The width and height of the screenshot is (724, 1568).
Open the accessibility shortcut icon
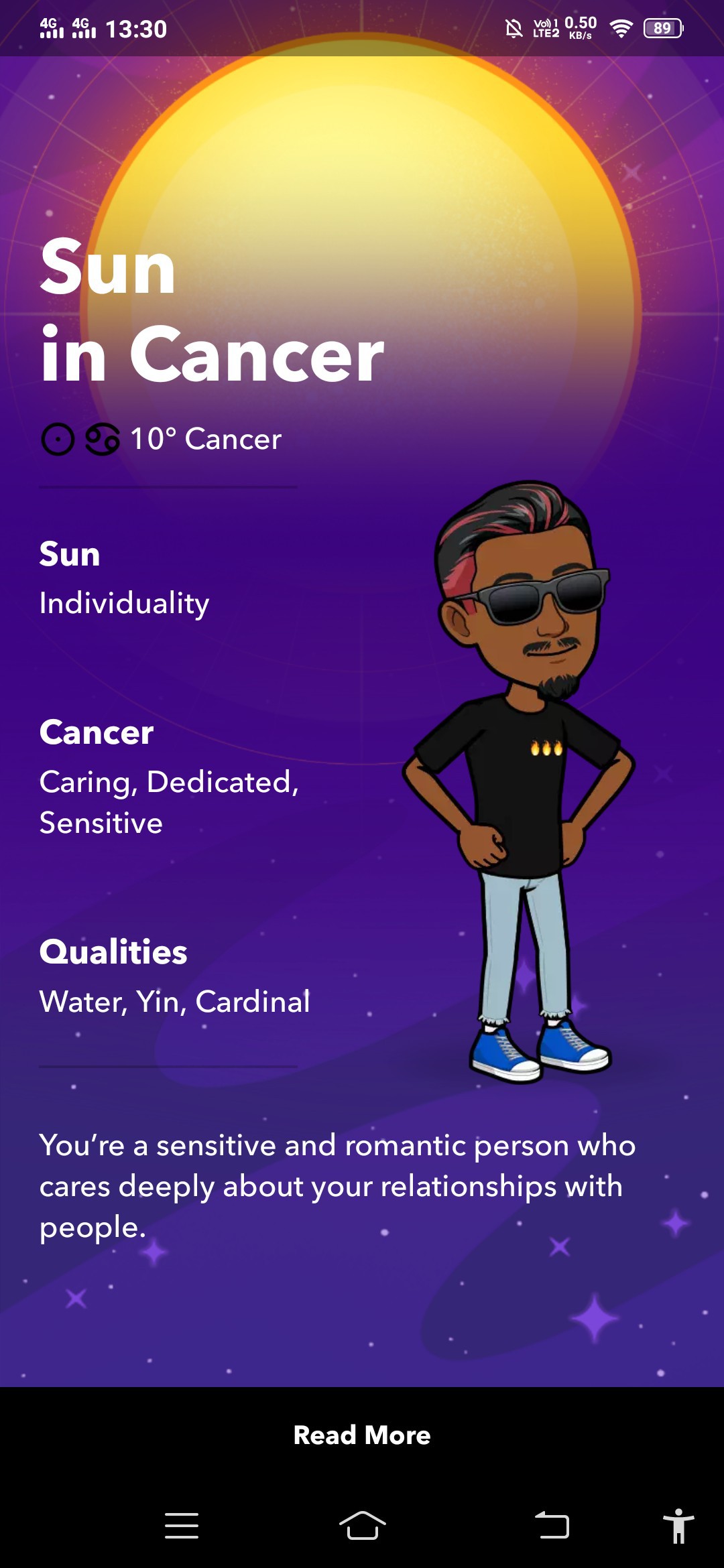(678, 1525)
